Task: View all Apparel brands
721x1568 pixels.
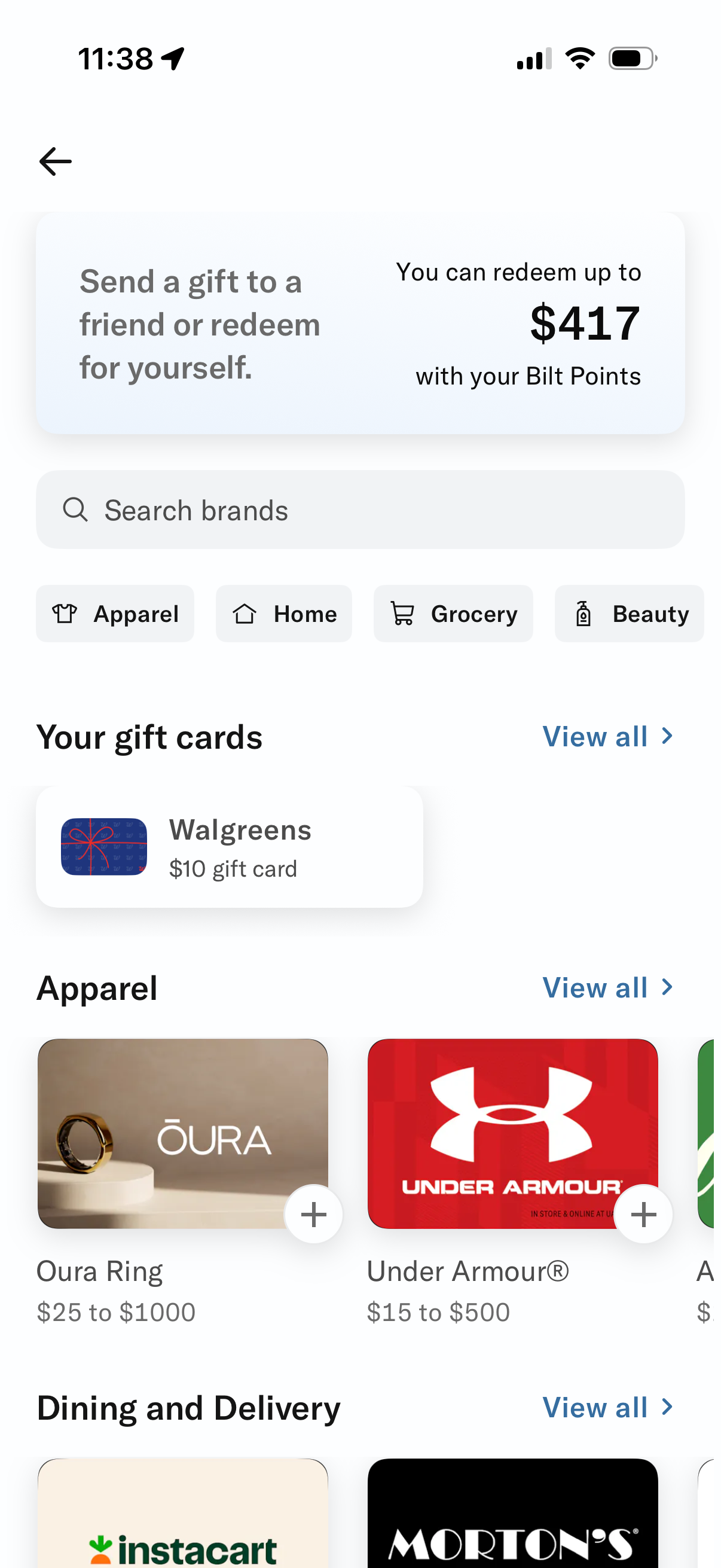Action: pyautogui.click(x=608, y=987)
